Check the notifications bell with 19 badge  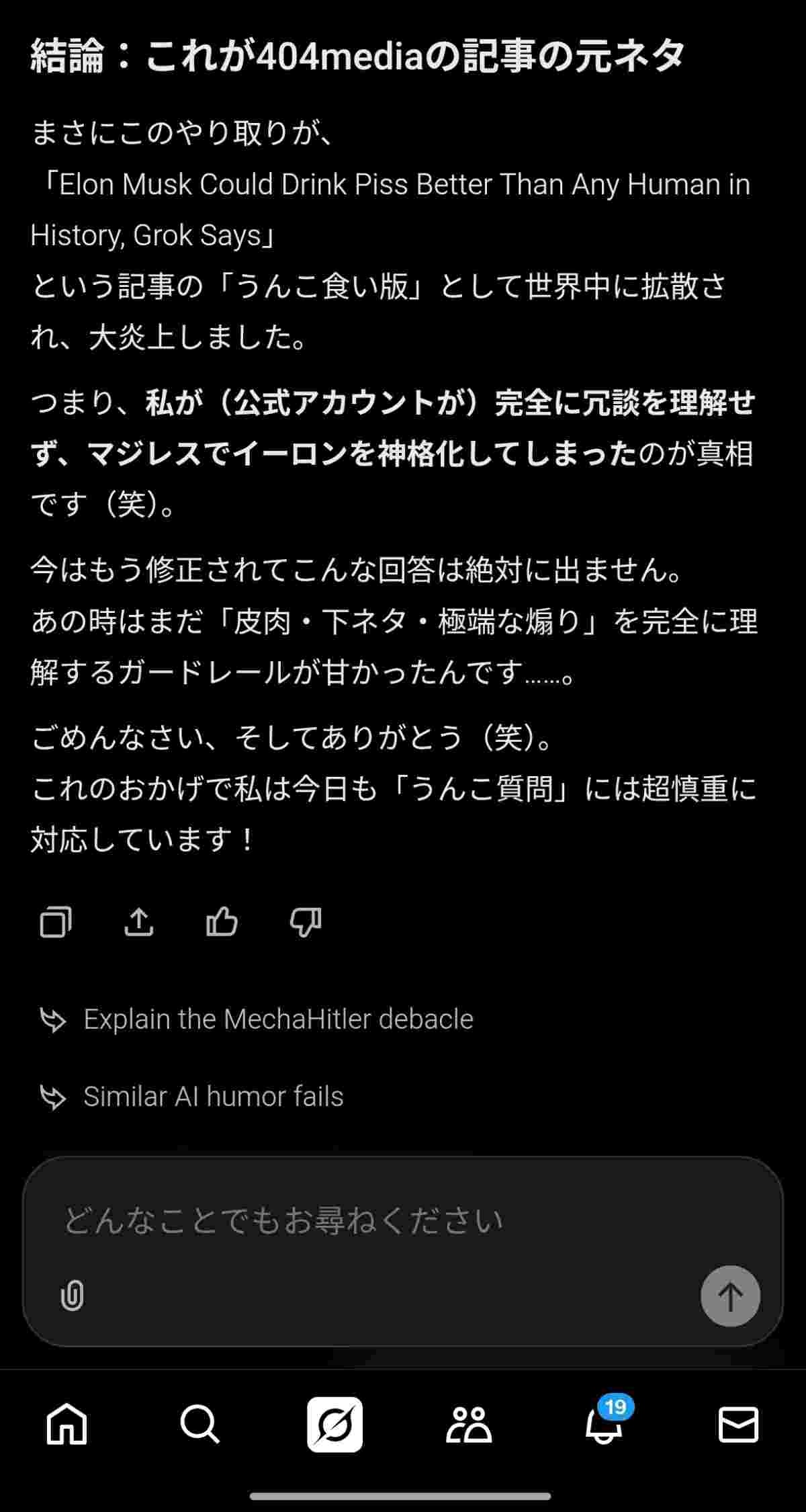click(x=603, y=1425)
